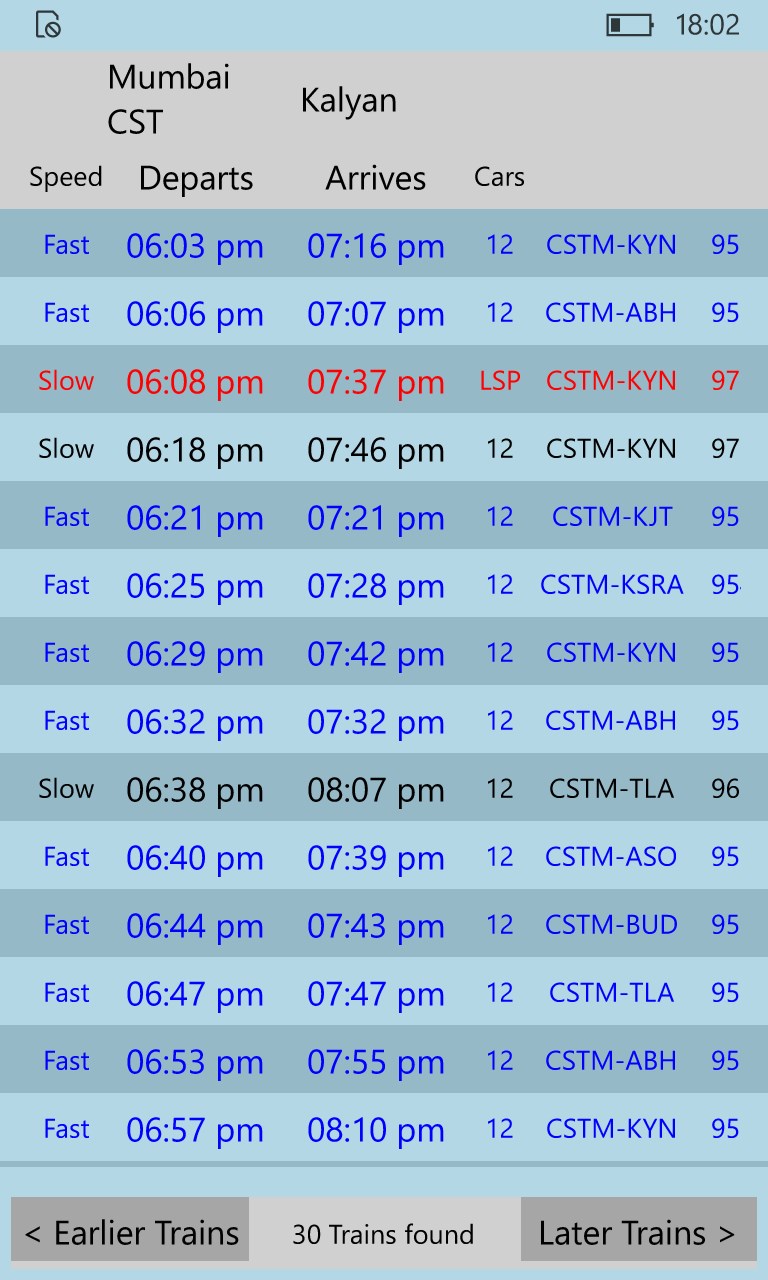Open the 06:38 pm slow CSTM-TLA train
The height and width of the screenshot is (1280, 768).
coord(384,789)
